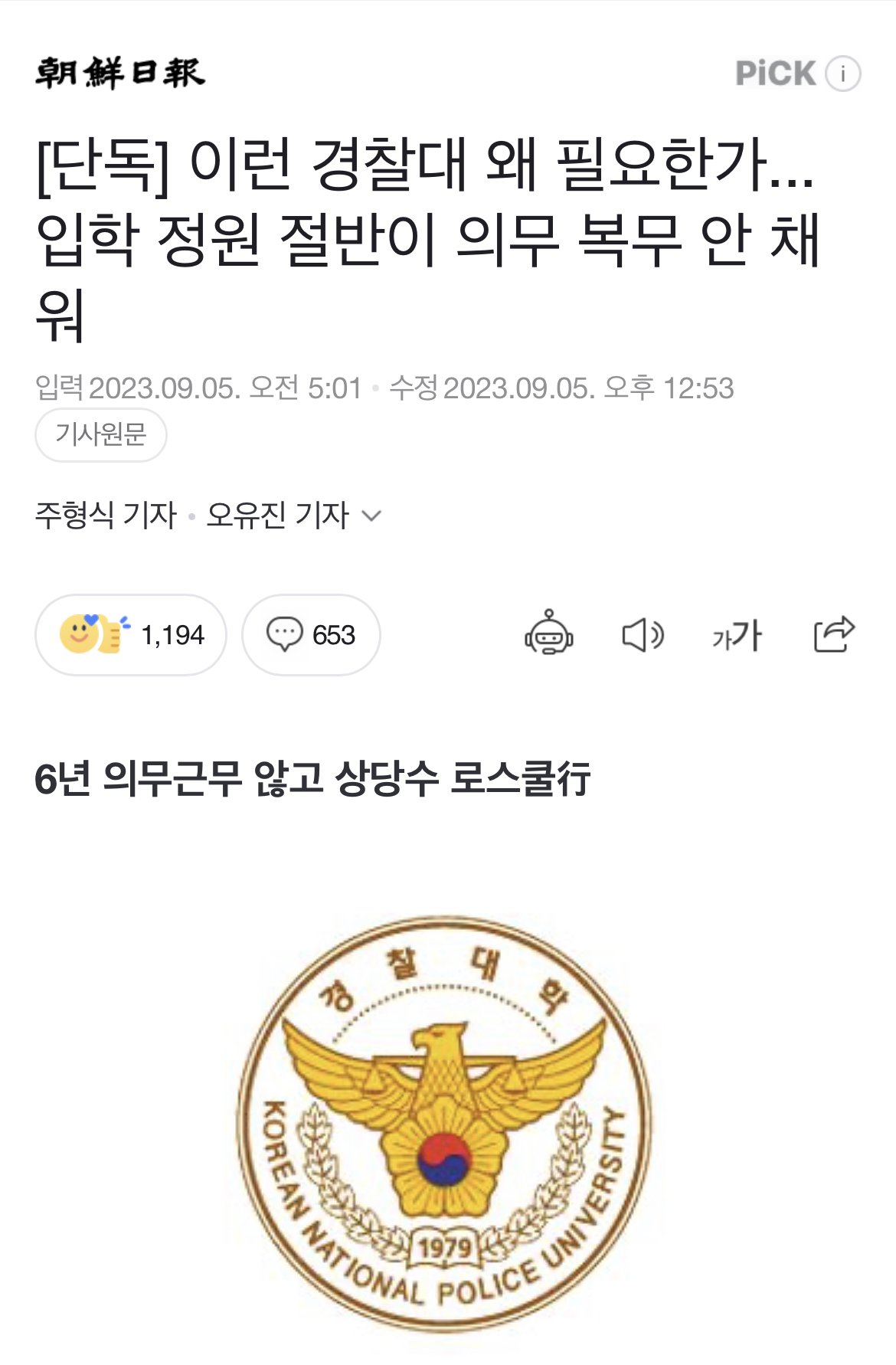Share this article
Image resolution: width=896 pixels, height=1365 pixels.
pyautogui.click(x=833, y=635)
